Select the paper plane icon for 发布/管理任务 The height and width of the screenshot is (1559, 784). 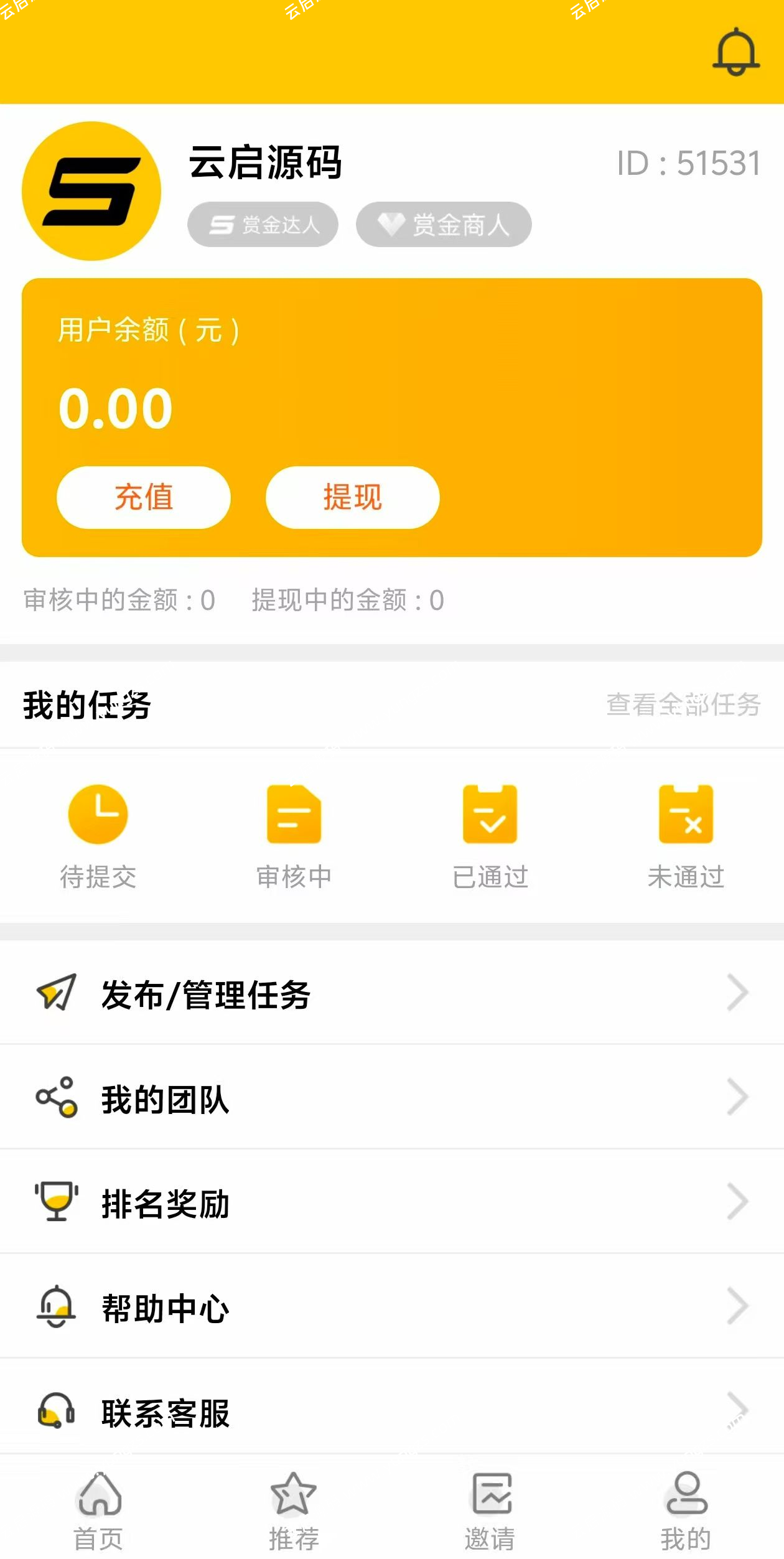[x=55, y=994]
